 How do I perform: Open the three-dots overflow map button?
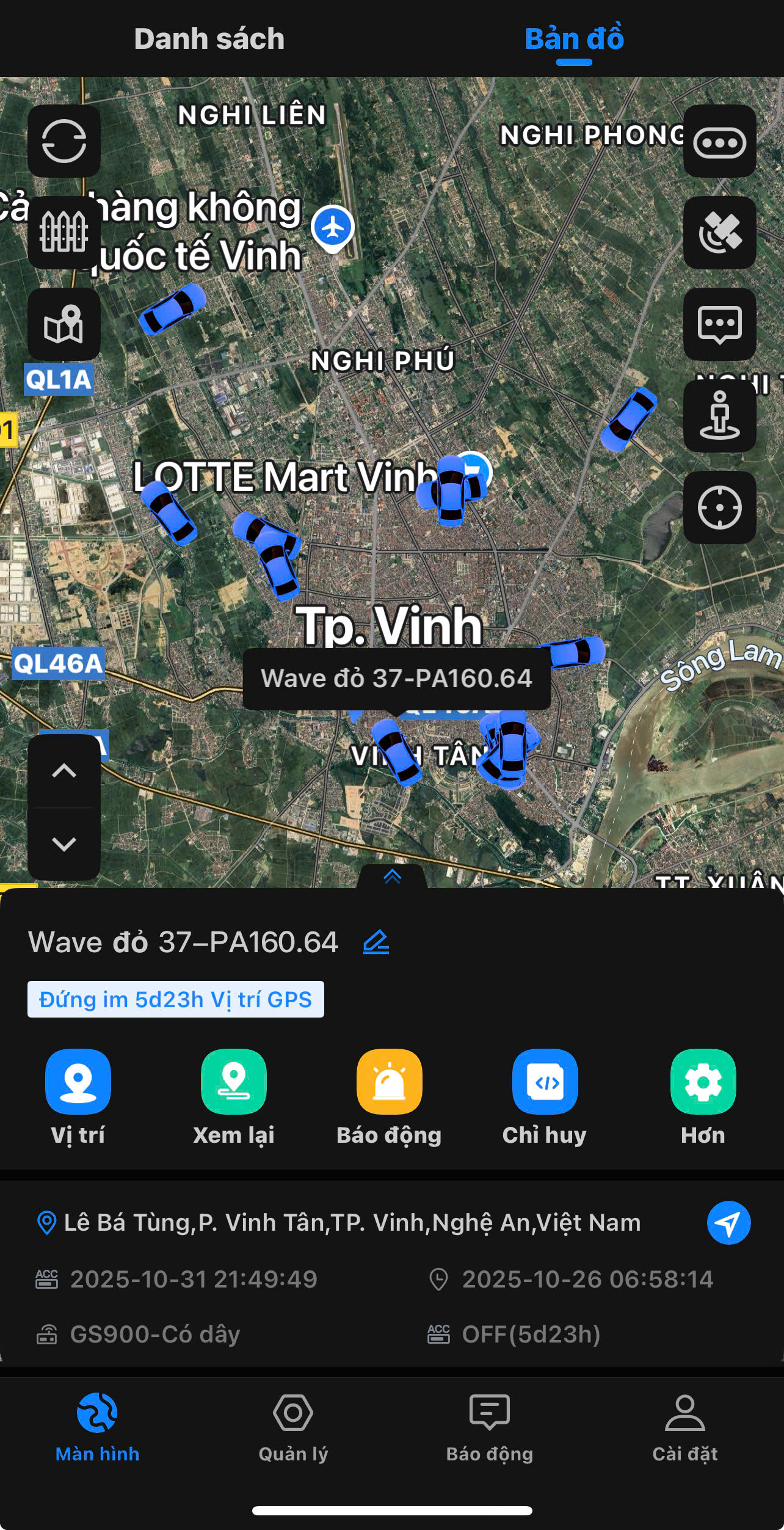click(x=719, y=142)
